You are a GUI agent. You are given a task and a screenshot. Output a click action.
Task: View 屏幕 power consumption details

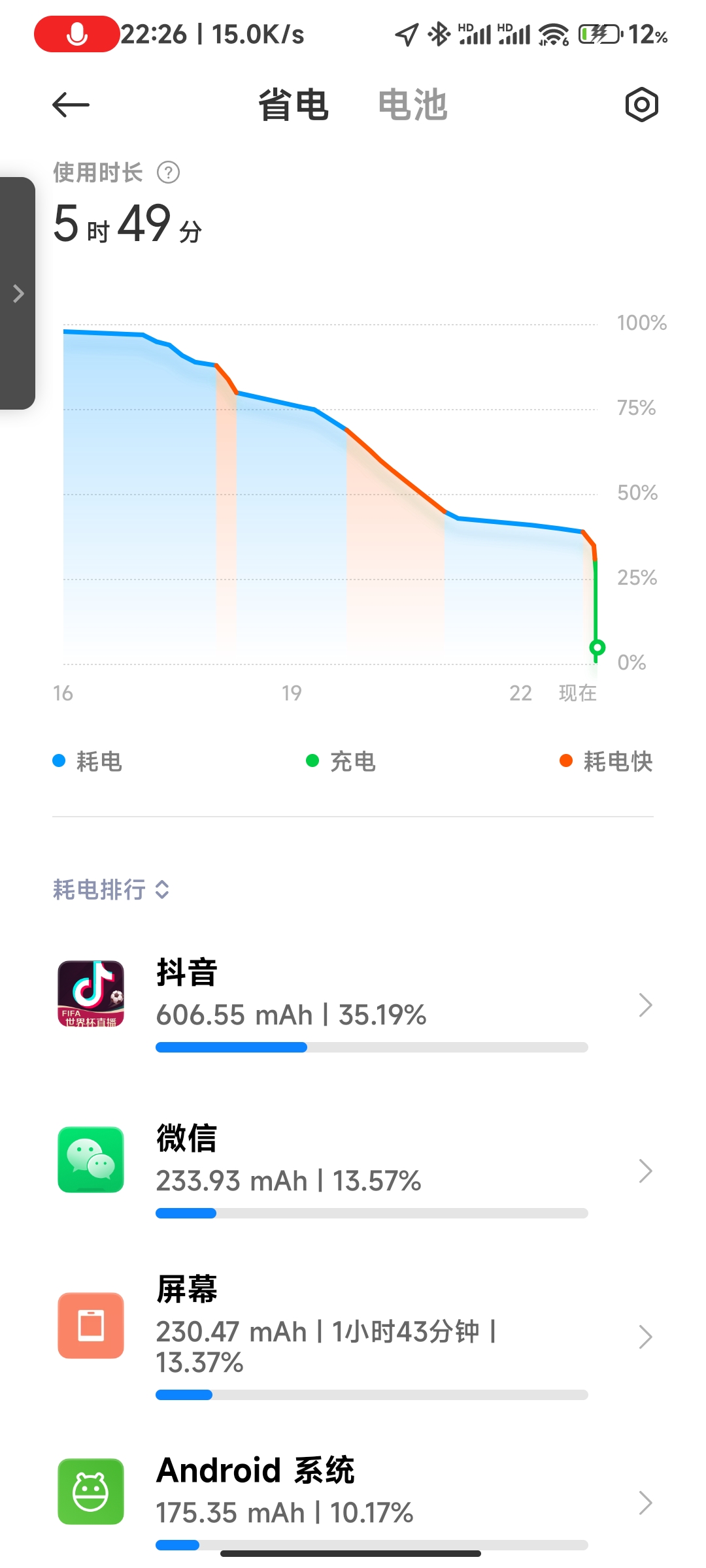(x=353, y=1336)
